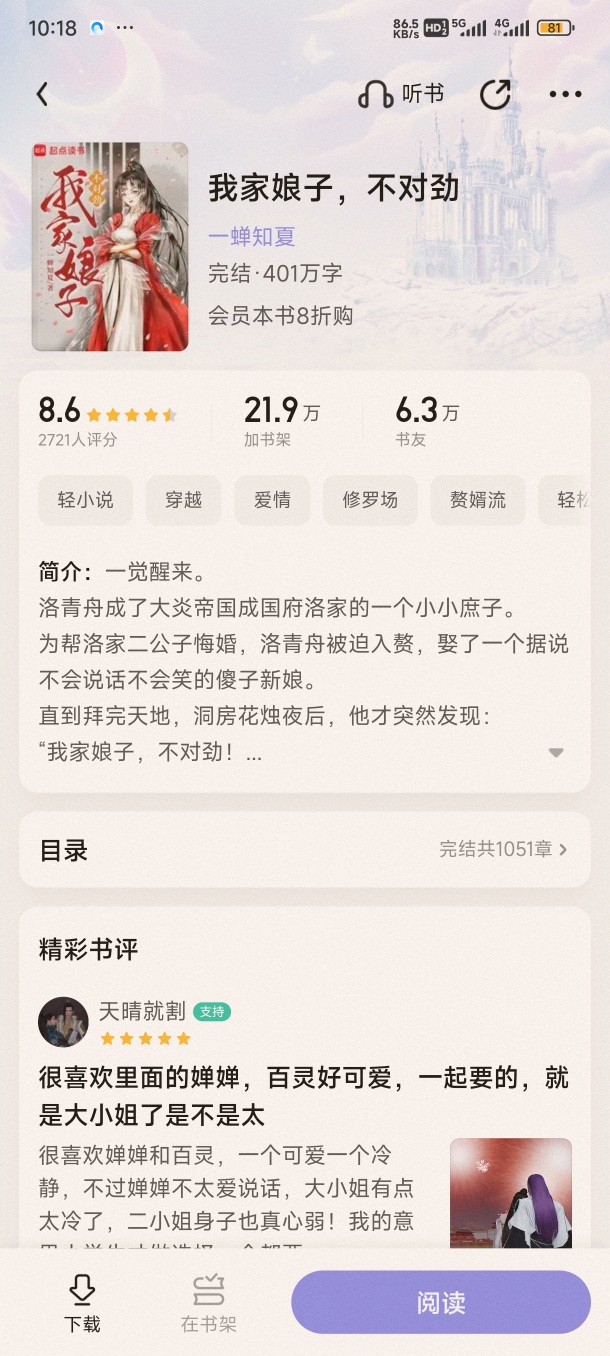Select the 爱情 tag chip
This screenshot has width=610, height=1356.
[272, 500]
